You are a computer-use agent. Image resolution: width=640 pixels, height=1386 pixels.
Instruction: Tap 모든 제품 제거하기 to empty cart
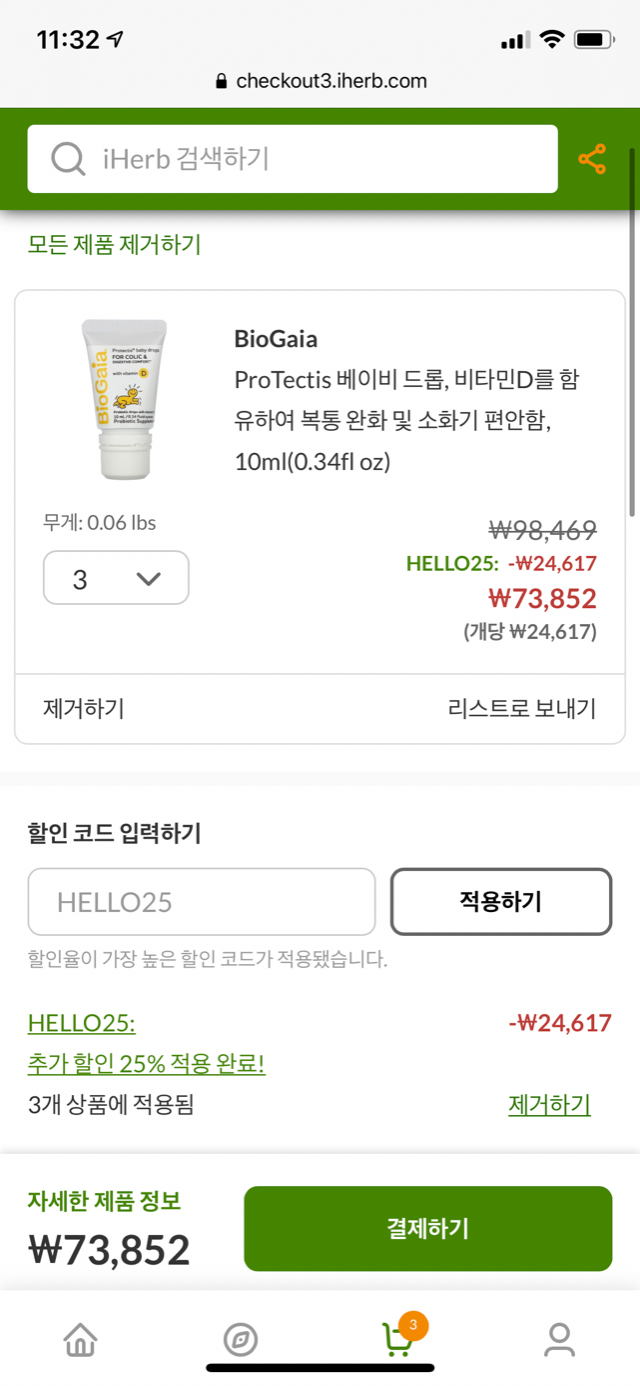[114, 244]
